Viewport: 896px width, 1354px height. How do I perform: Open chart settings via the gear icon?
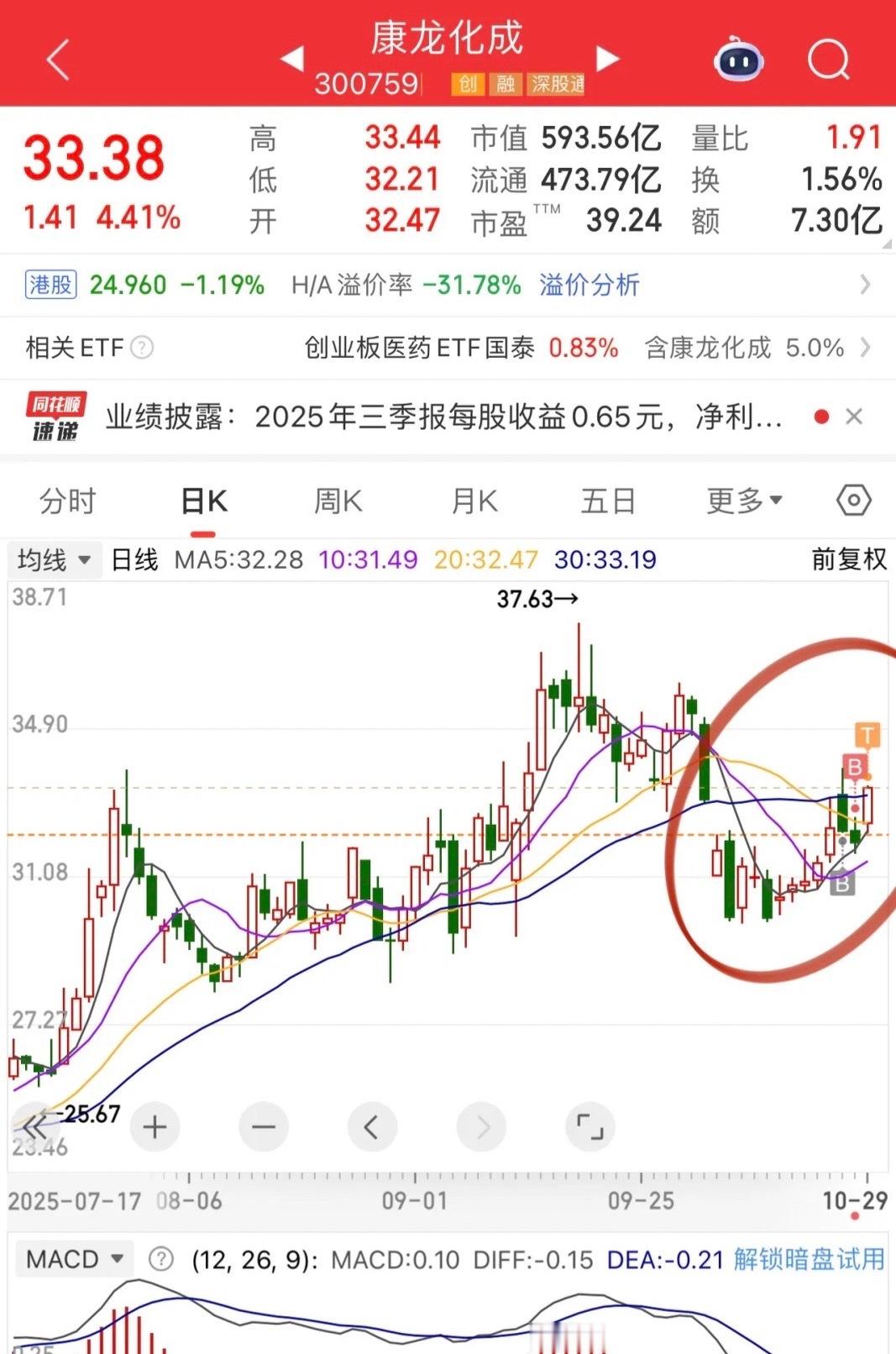pos(854,499)
